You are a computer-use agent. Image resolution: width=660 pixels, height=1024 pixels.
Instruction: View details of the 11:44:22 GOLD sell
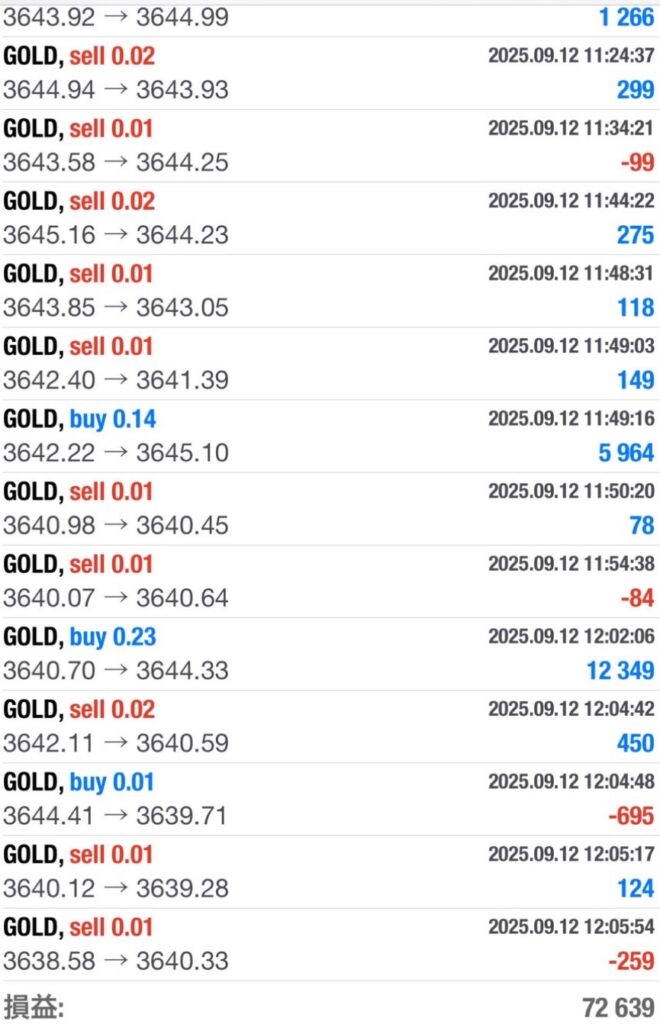click(x=330, y=218)
